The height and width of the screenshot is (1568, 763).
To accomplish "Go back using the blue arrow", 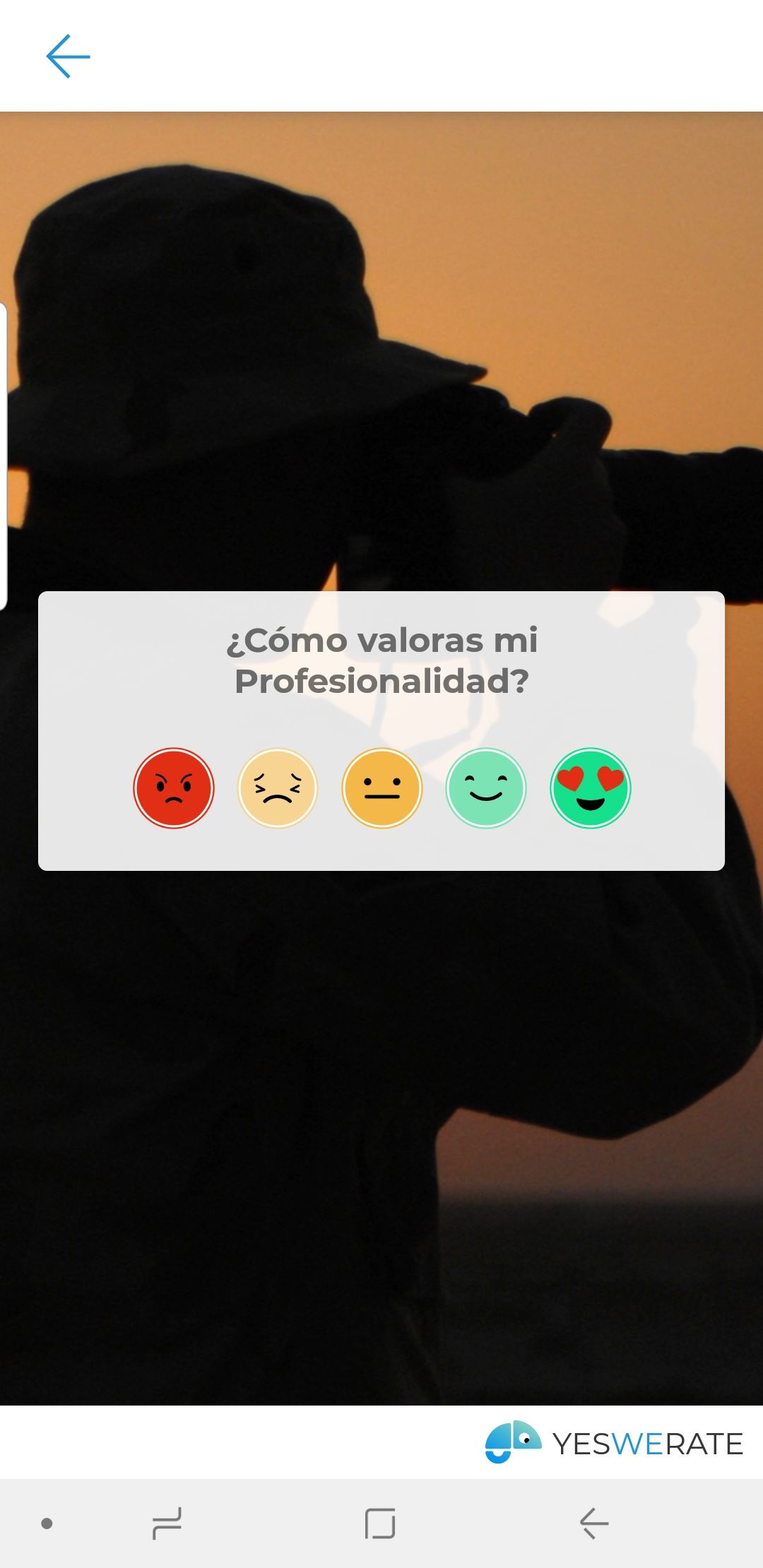I will (68, 56).
